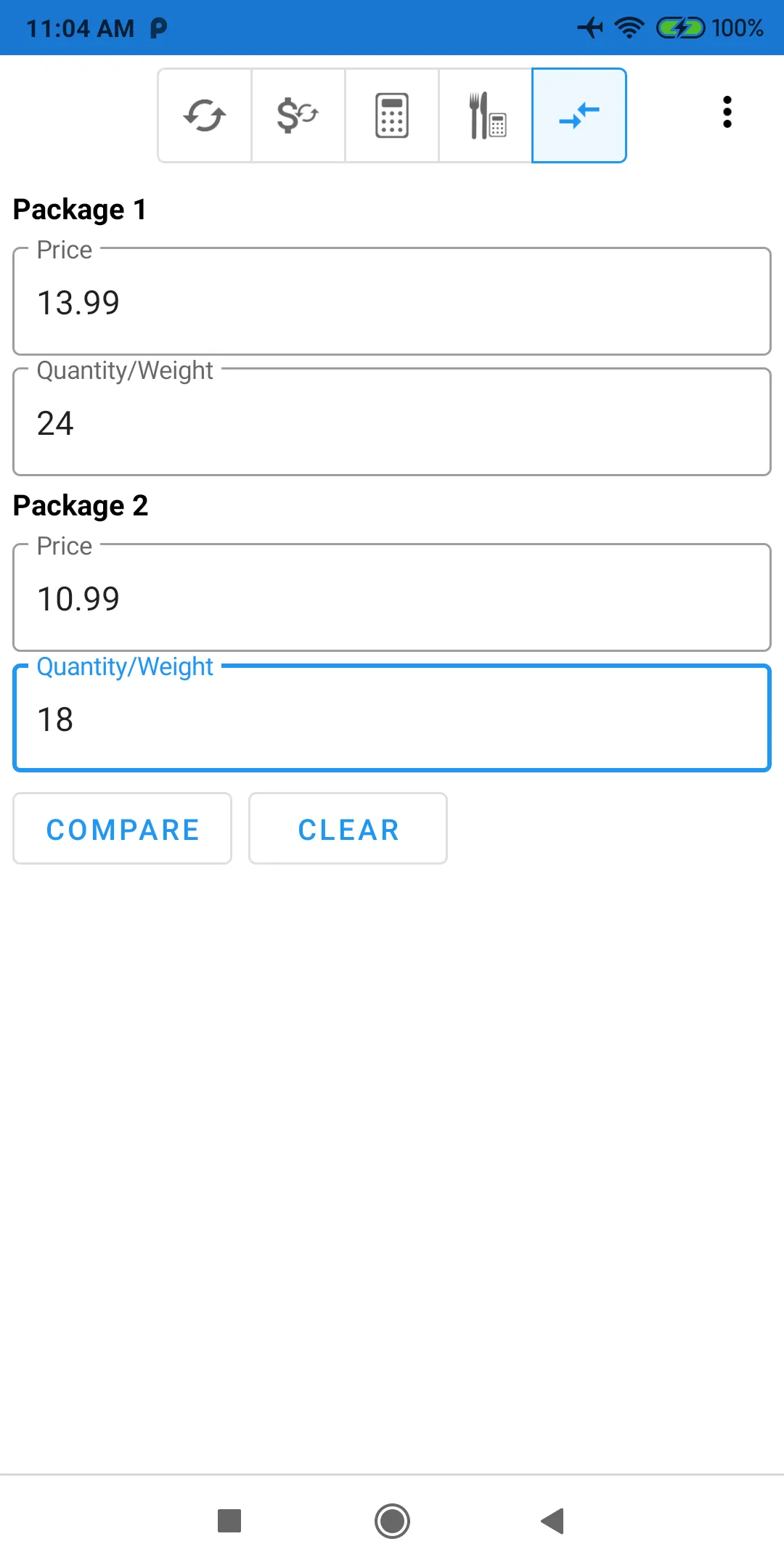Open the tip calculator tab
784x1568 pixels.
[486, 115]
